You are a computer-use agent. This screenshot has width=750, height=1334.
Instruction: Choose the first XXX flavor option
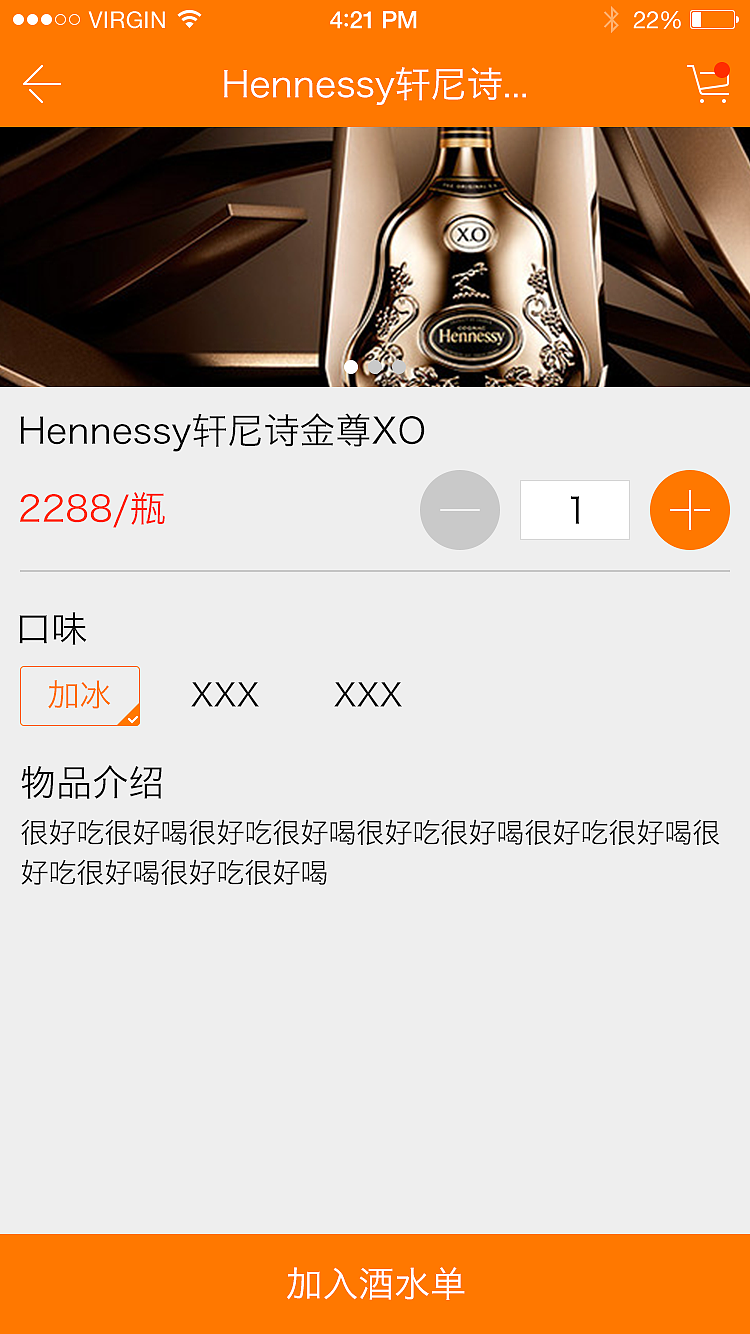click(x=224, y=695)
